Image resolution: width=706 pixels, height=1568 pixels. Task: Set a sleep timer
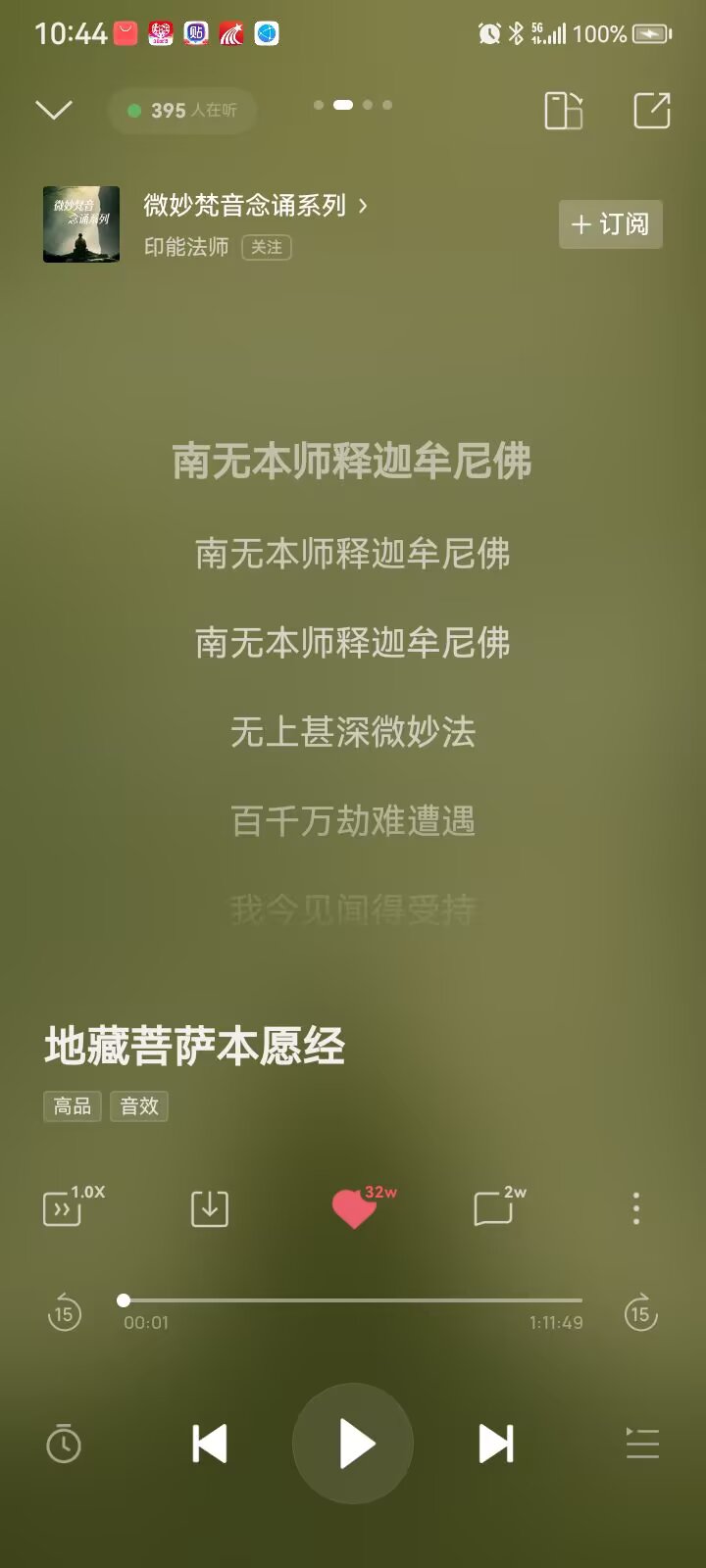pyautogui.click(x=64, y=1445)
